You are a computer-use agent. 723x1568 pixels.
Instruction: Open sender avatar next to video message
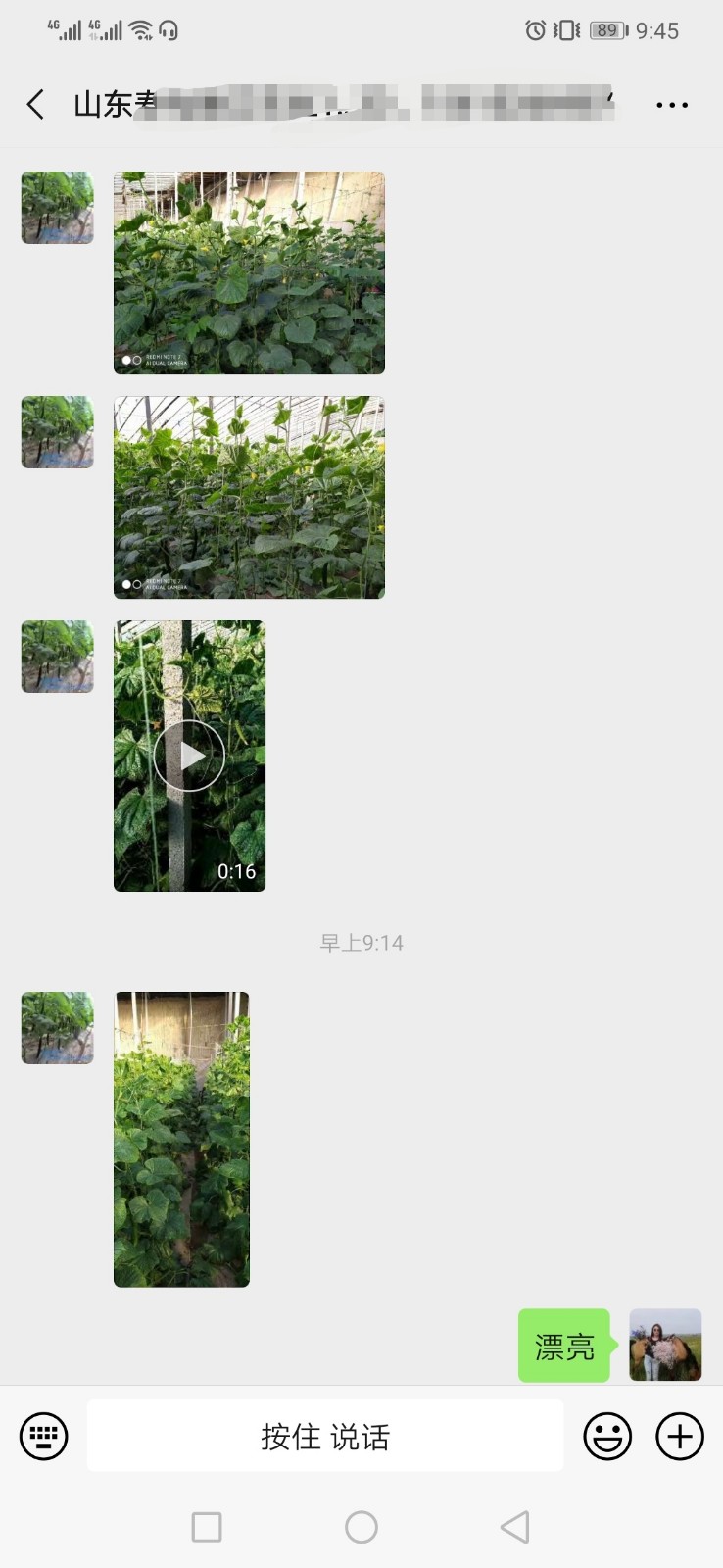[58, 657]
